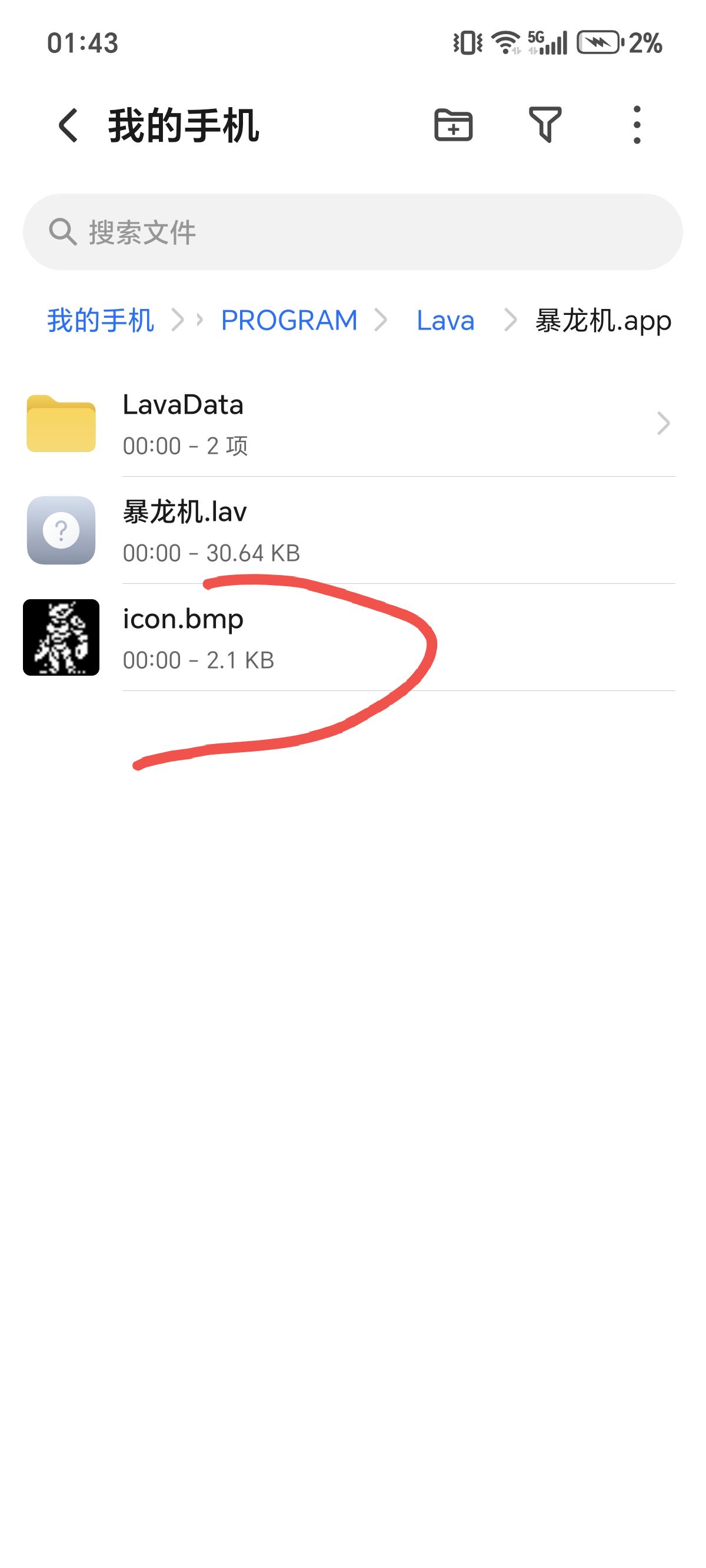
Task: Click the unknown file type icon for 暴龙机.lav
Action: click(x=61, y=531)
